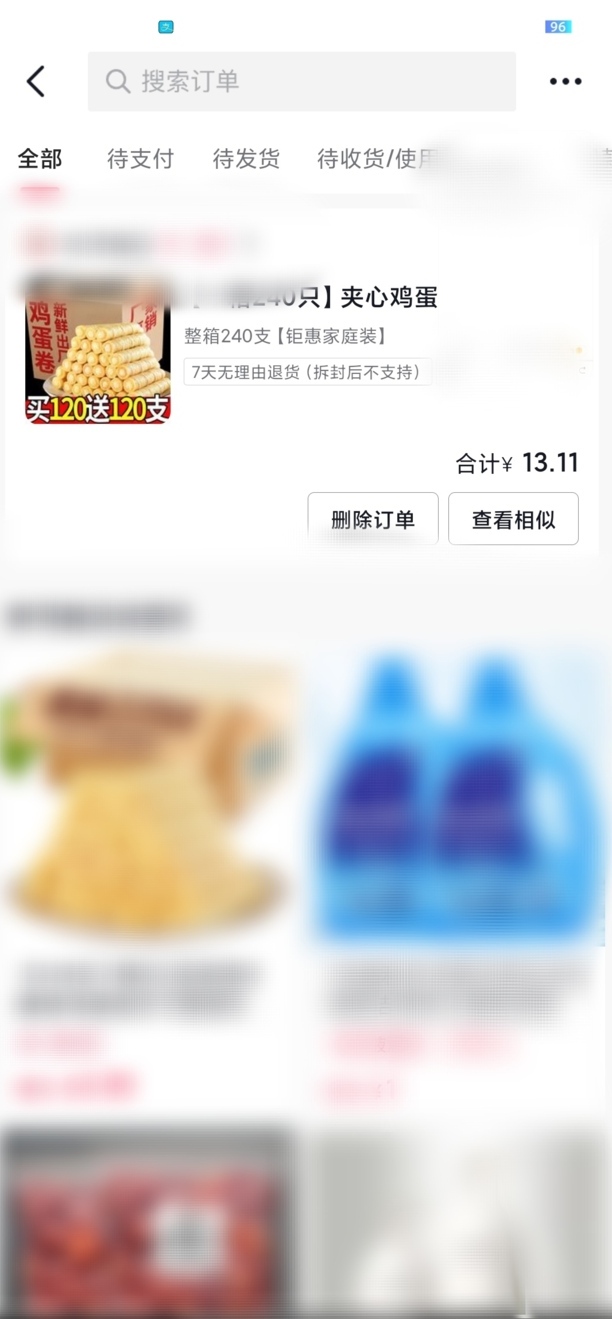Tap the 搜索订单 search field
Viewport: 612px width, 1319px height.
point(301,82)
